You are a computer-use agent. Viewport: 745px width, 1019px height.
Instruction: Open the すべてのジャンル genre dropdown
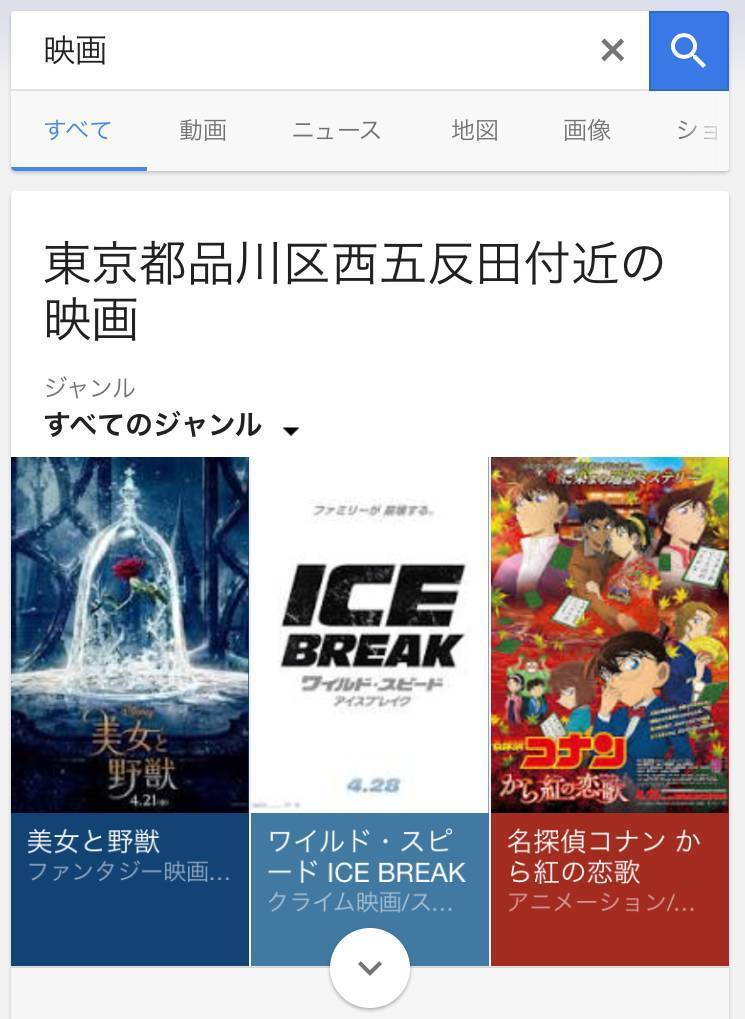(172, 426)
